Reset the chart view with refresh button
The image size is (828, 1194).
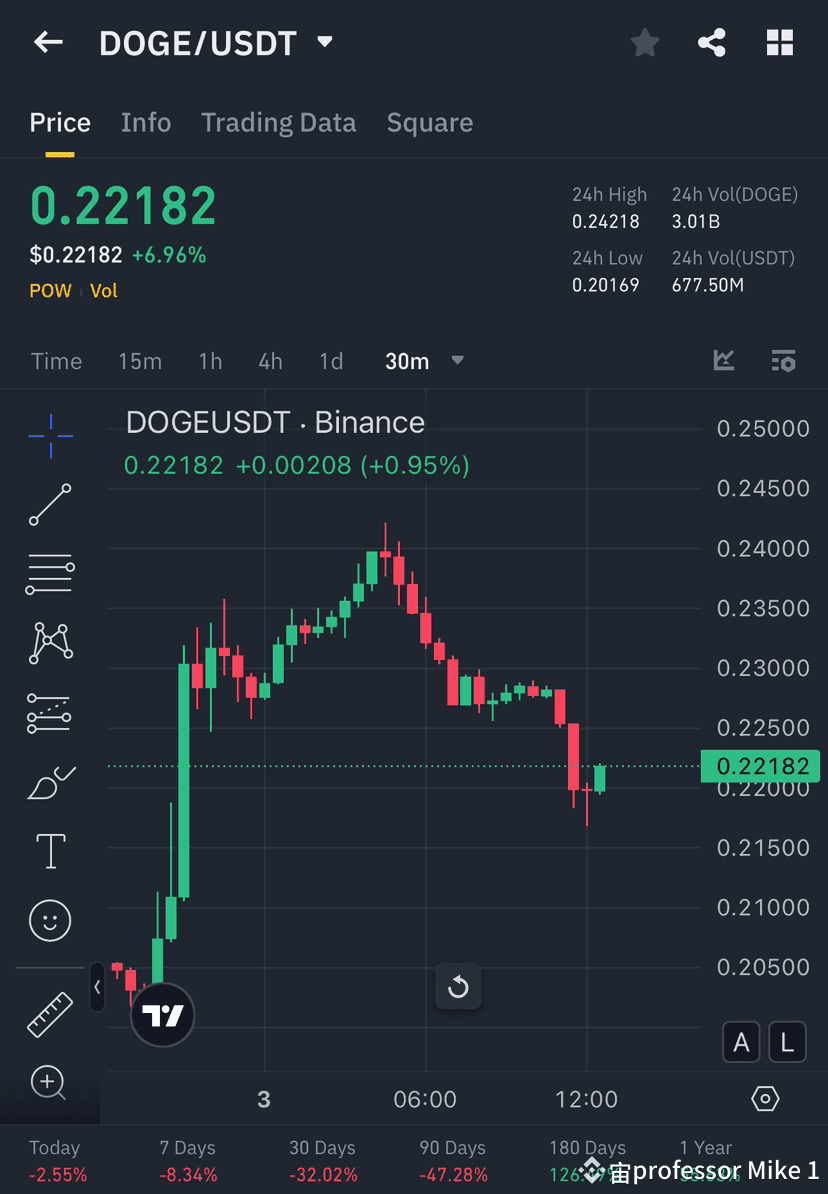coord(458,986)
